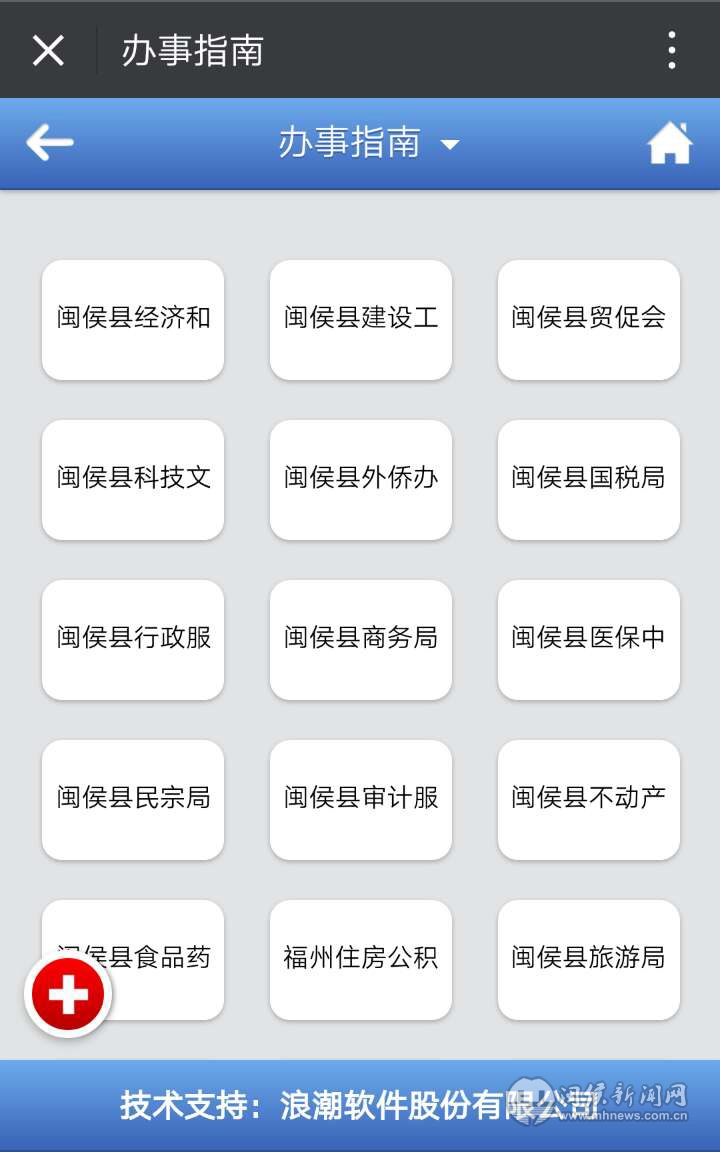Open the three-dot overflow menu
720x1152 pixels.
point(672,51)
